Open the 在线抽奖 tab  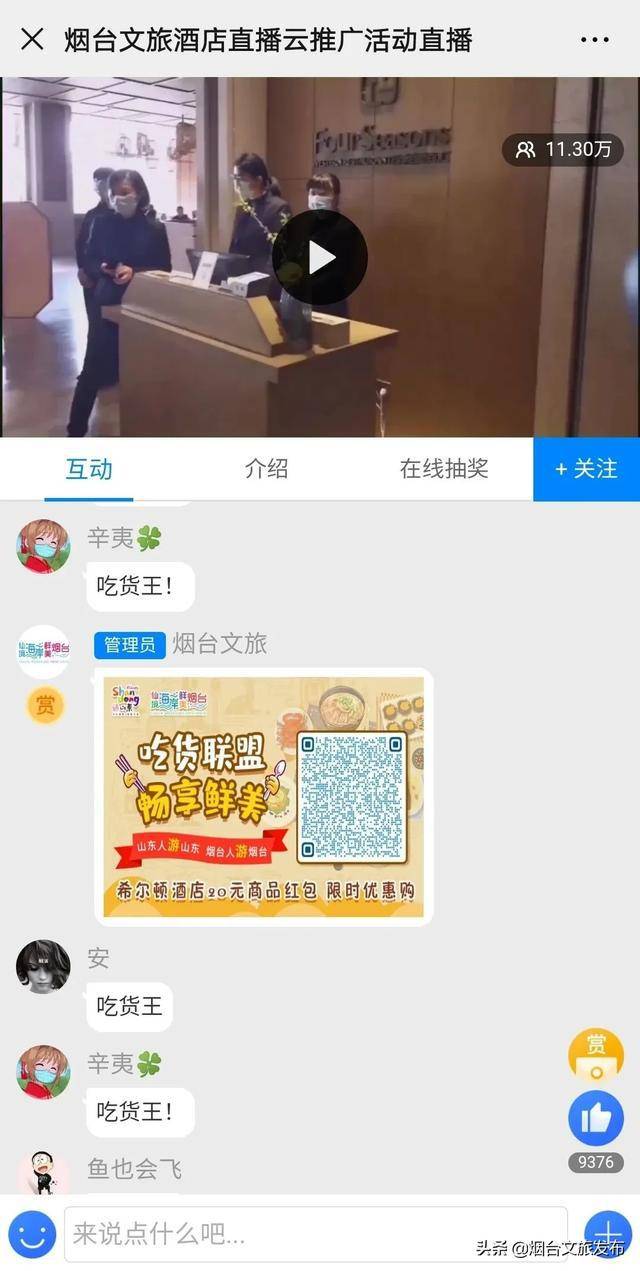click(x=444, y=468)
